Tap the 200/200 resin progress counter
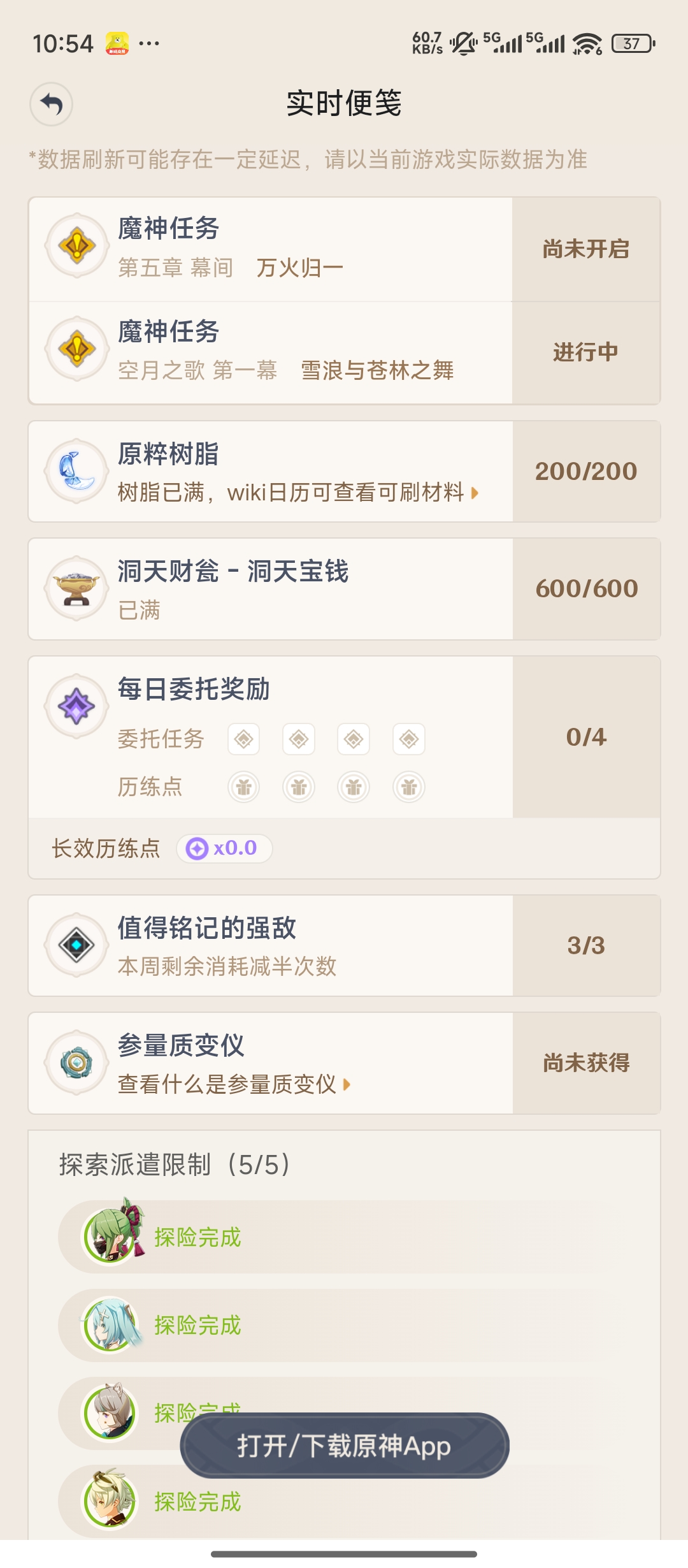This screenshot has width=688, height=1568. pyautogui.click(x=585, y=470)
